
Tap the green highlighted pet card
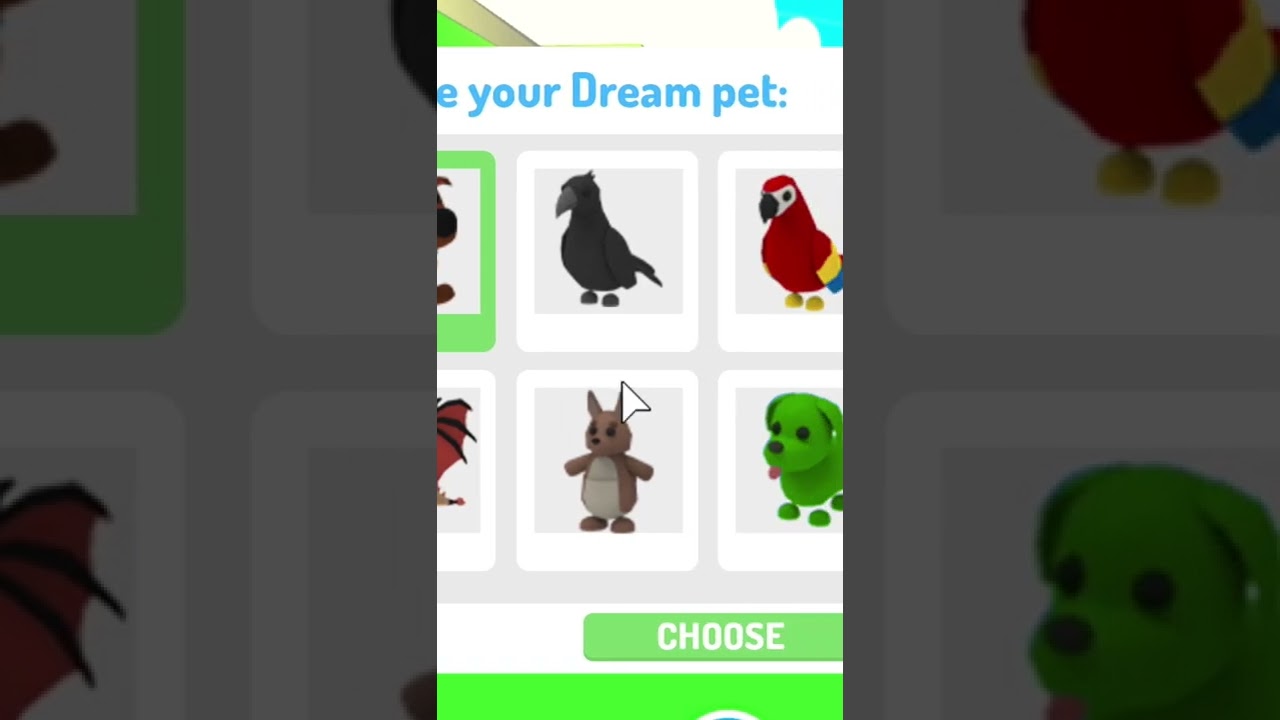pos(465,250)
